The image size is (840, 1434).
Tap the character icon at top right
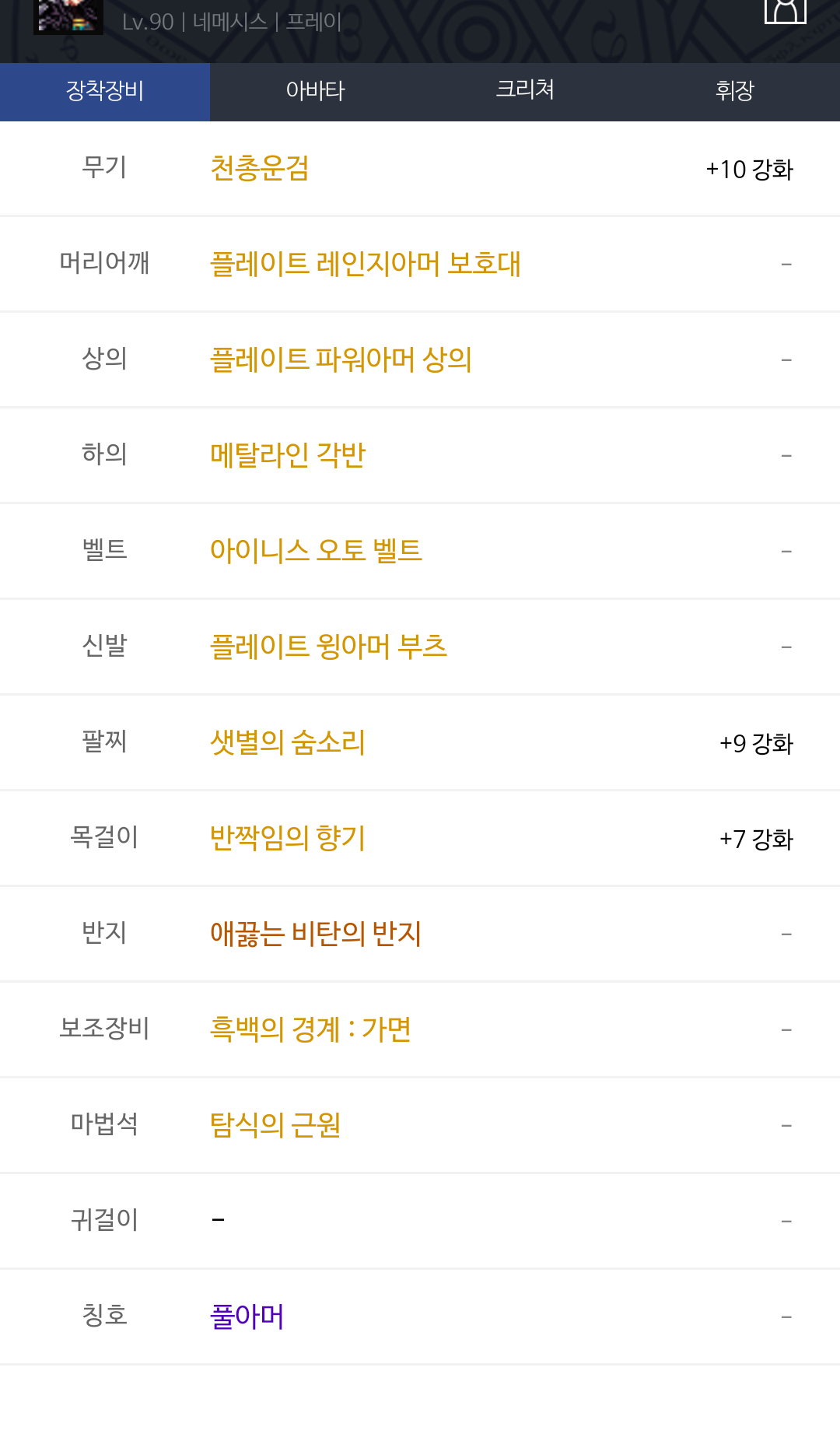786,11
